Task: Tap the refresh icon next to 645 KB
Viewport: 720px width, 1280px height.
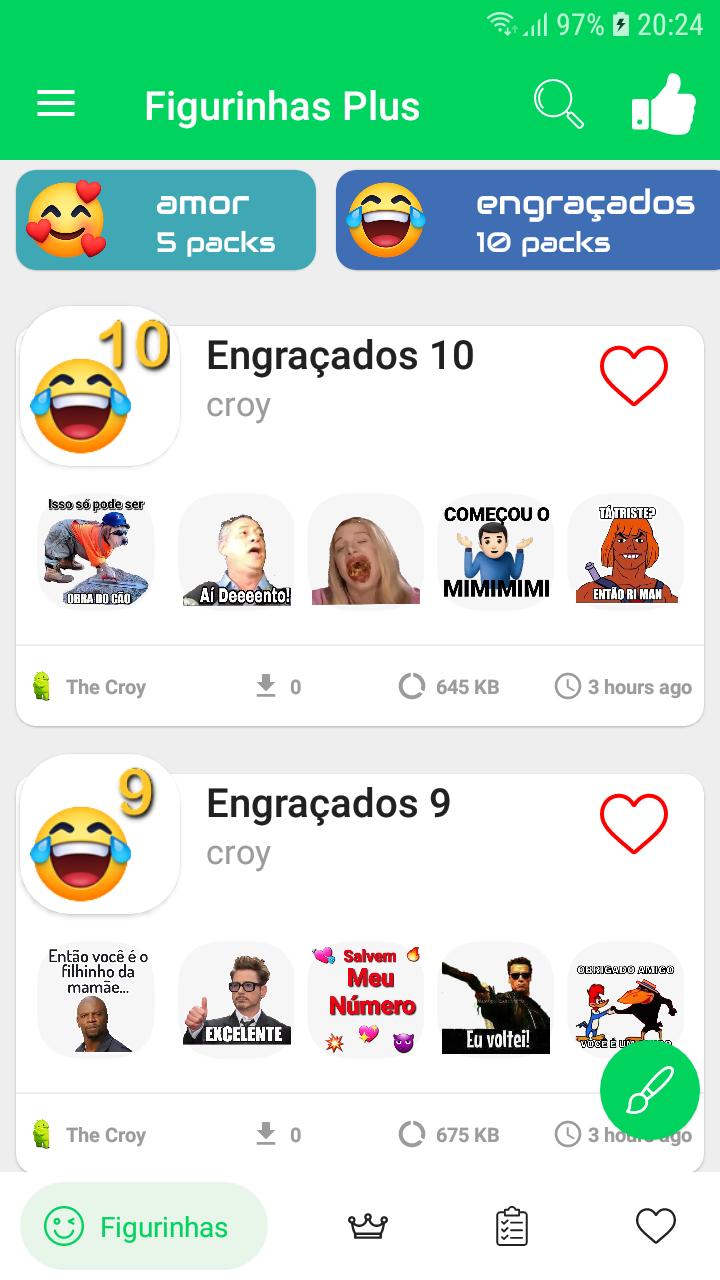Action: 410,686
